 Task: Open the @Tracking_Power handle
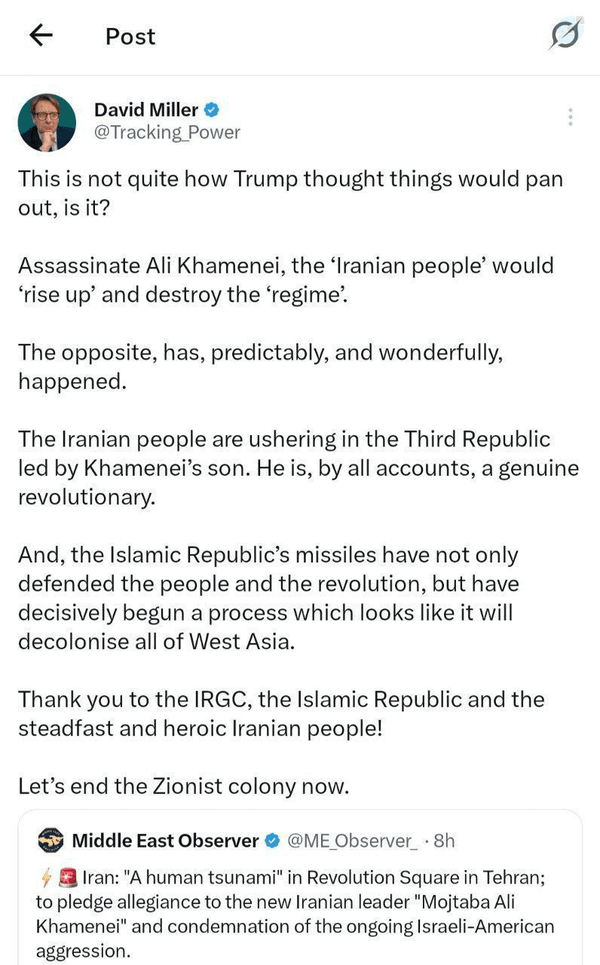click(167, 132)
